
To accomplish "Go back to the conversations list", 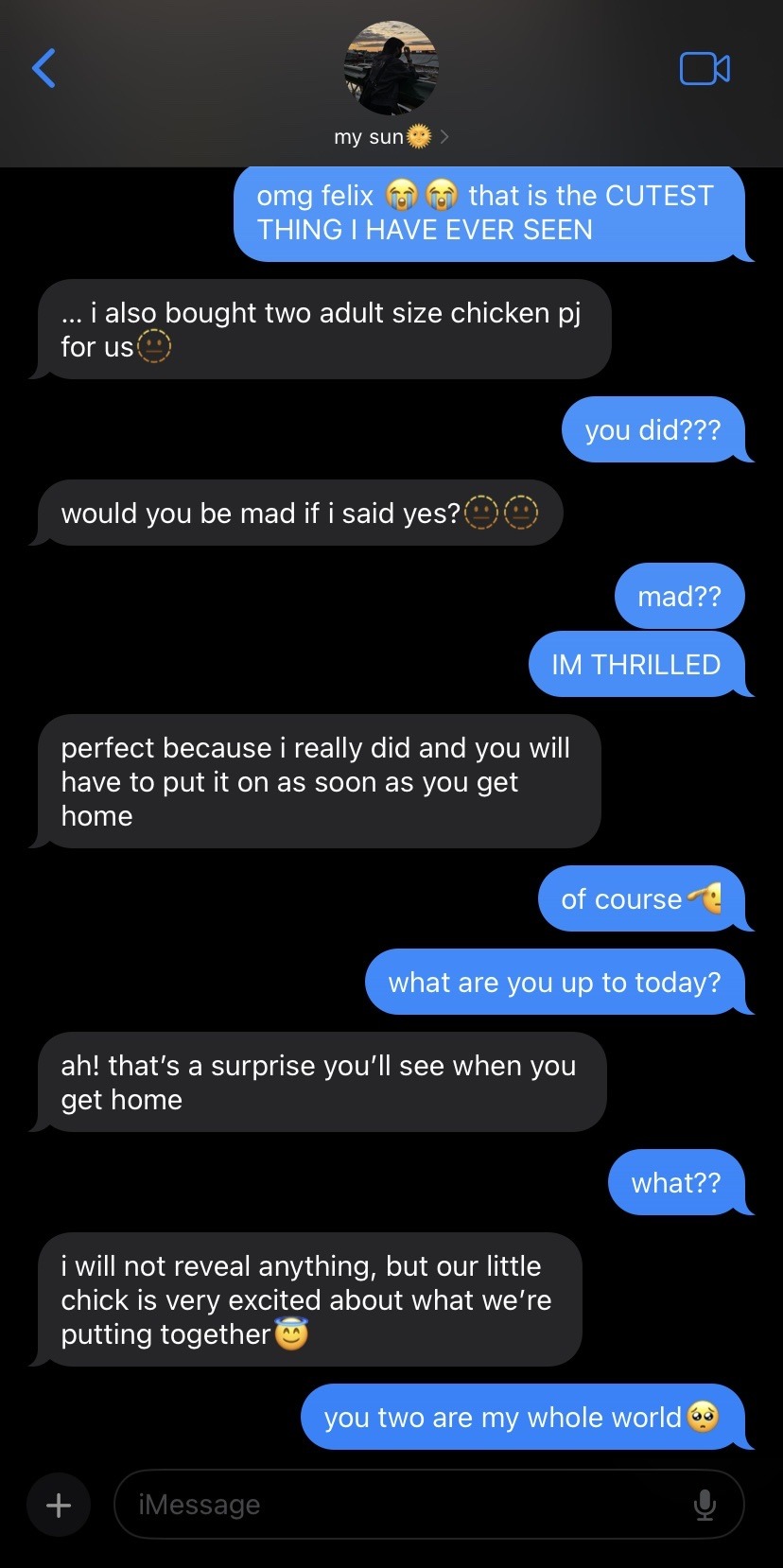I will coord(44,68).
